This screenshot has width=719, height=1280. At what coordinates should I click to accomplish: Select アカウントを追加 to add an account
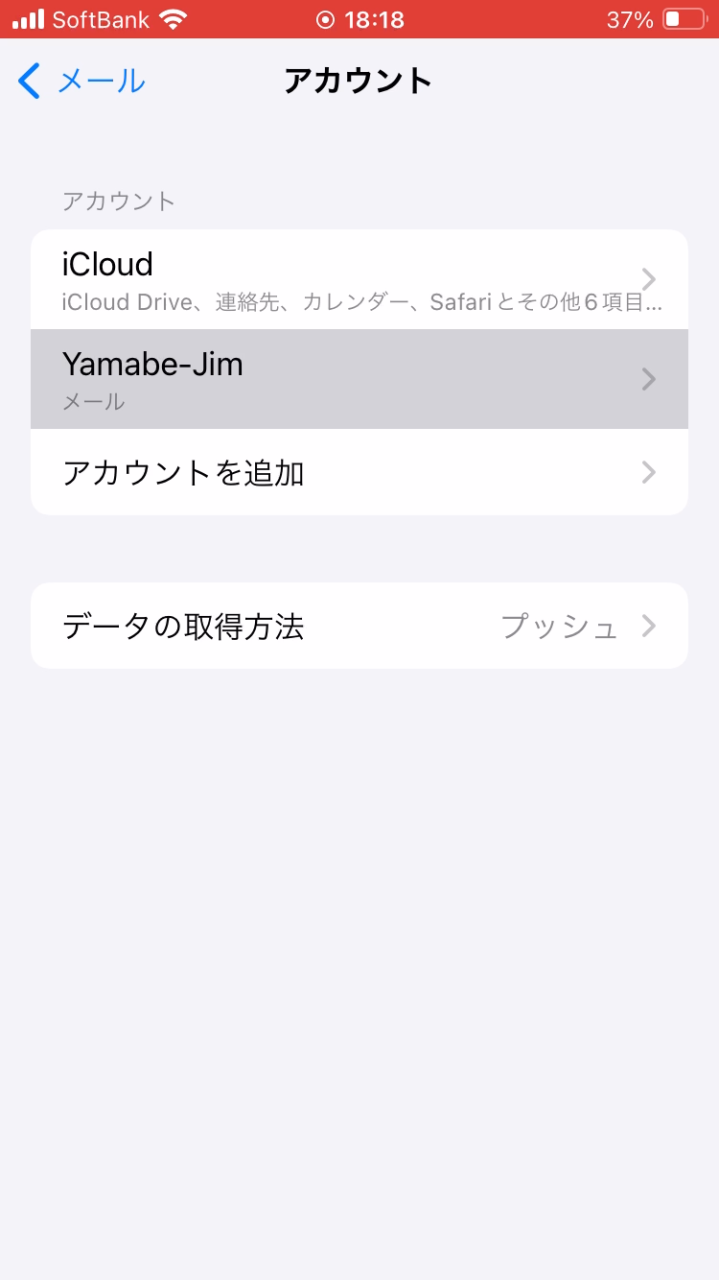[359, 472]
